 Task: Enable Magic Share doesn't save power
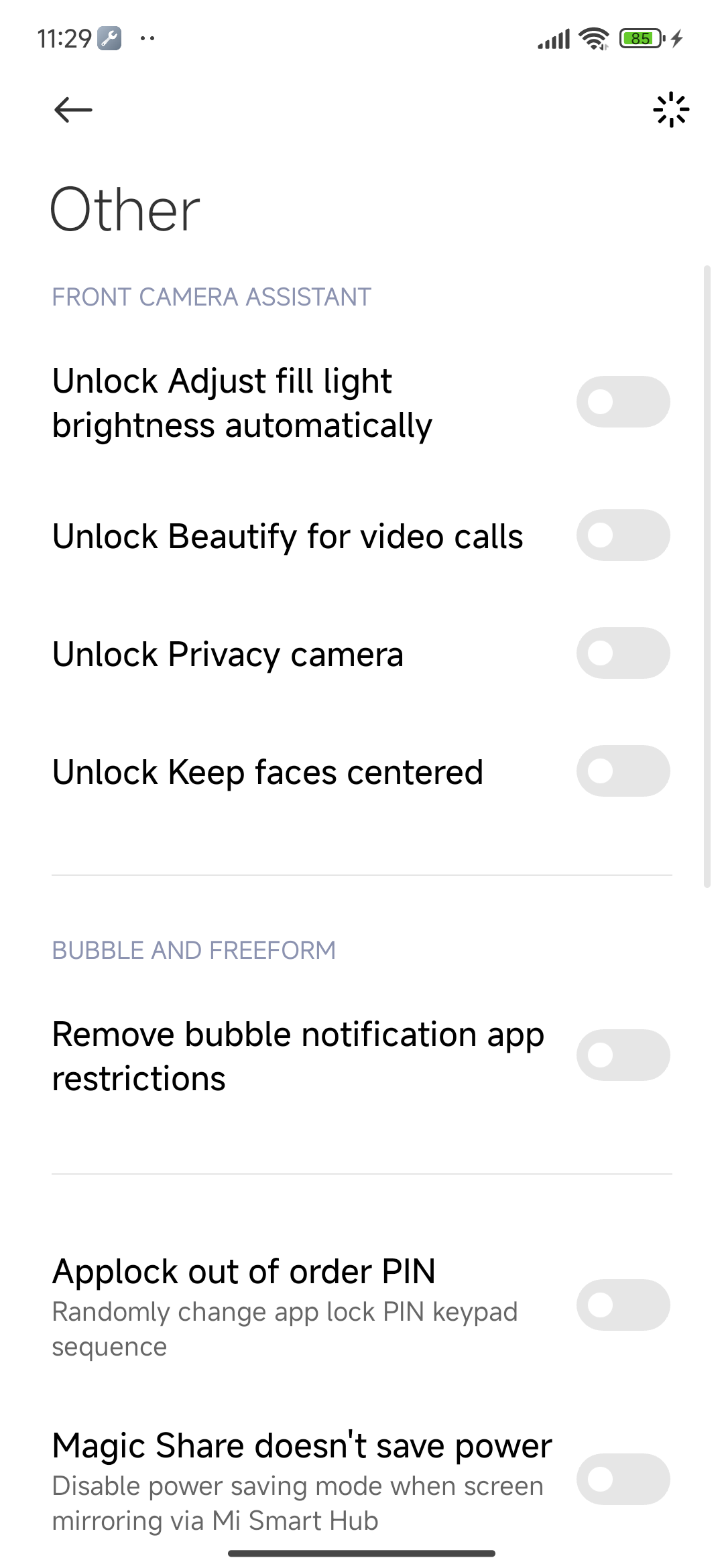coord(623,1480)
